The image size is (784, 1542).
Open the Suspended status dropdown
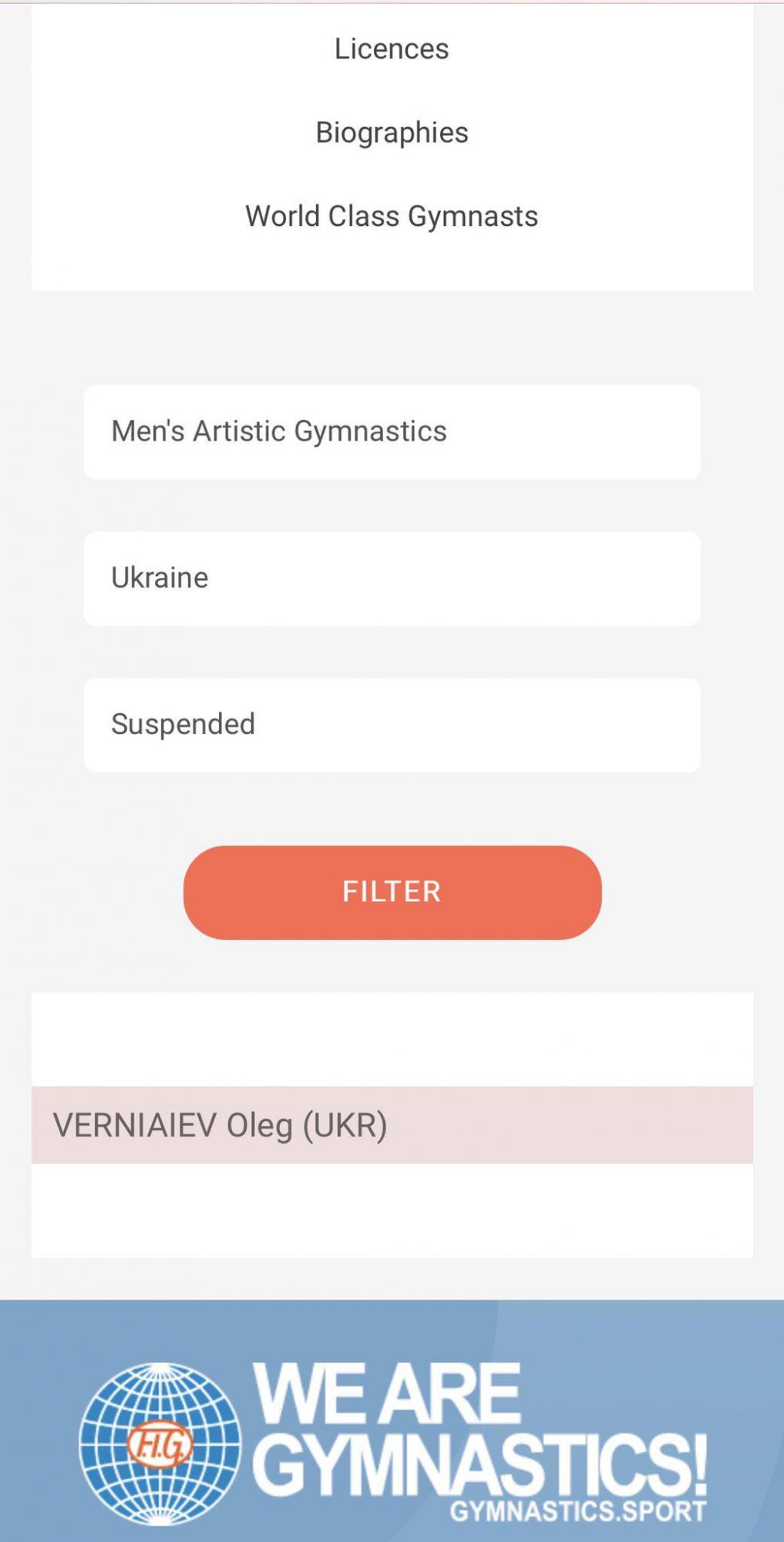[392, 725]
